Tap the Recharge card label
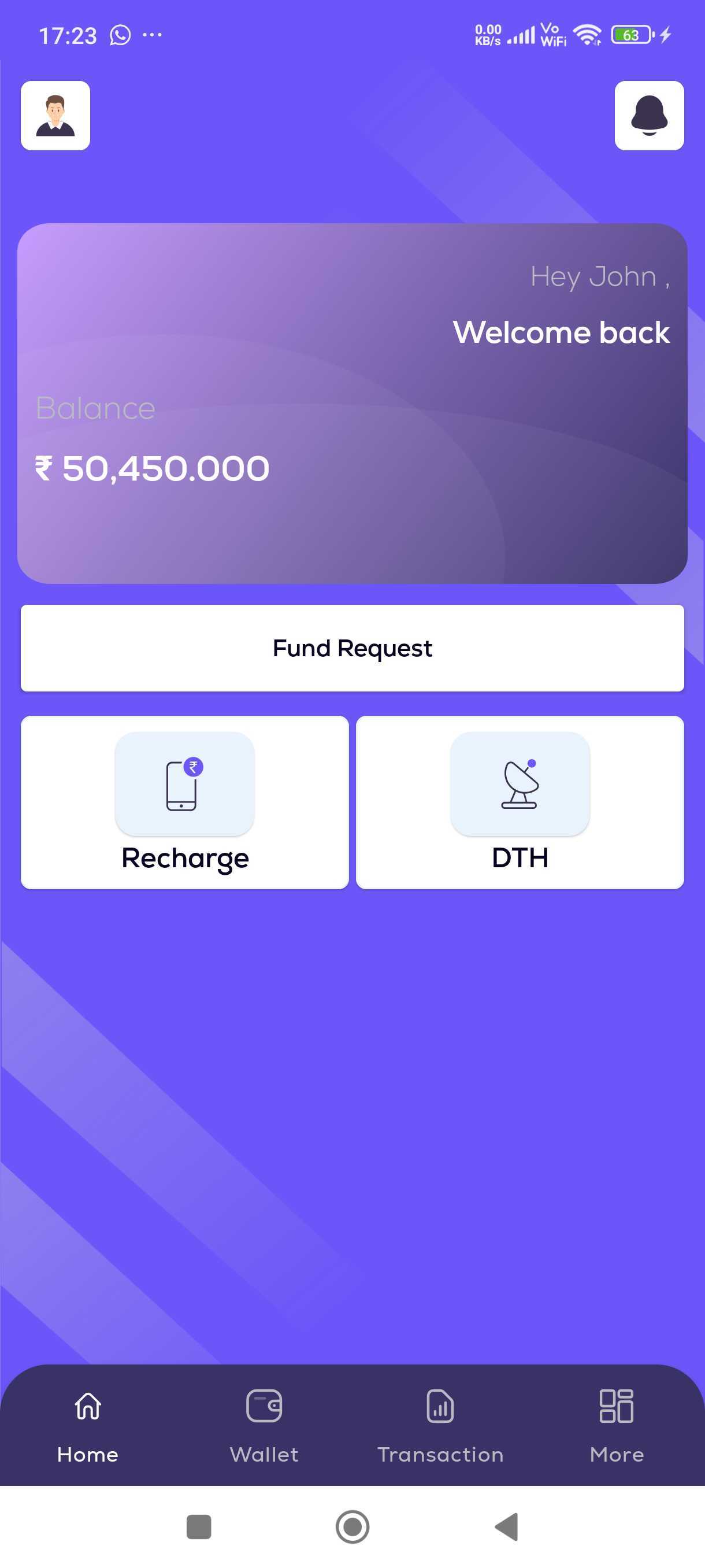705x1568 pixels. click(x=184, y=857)
